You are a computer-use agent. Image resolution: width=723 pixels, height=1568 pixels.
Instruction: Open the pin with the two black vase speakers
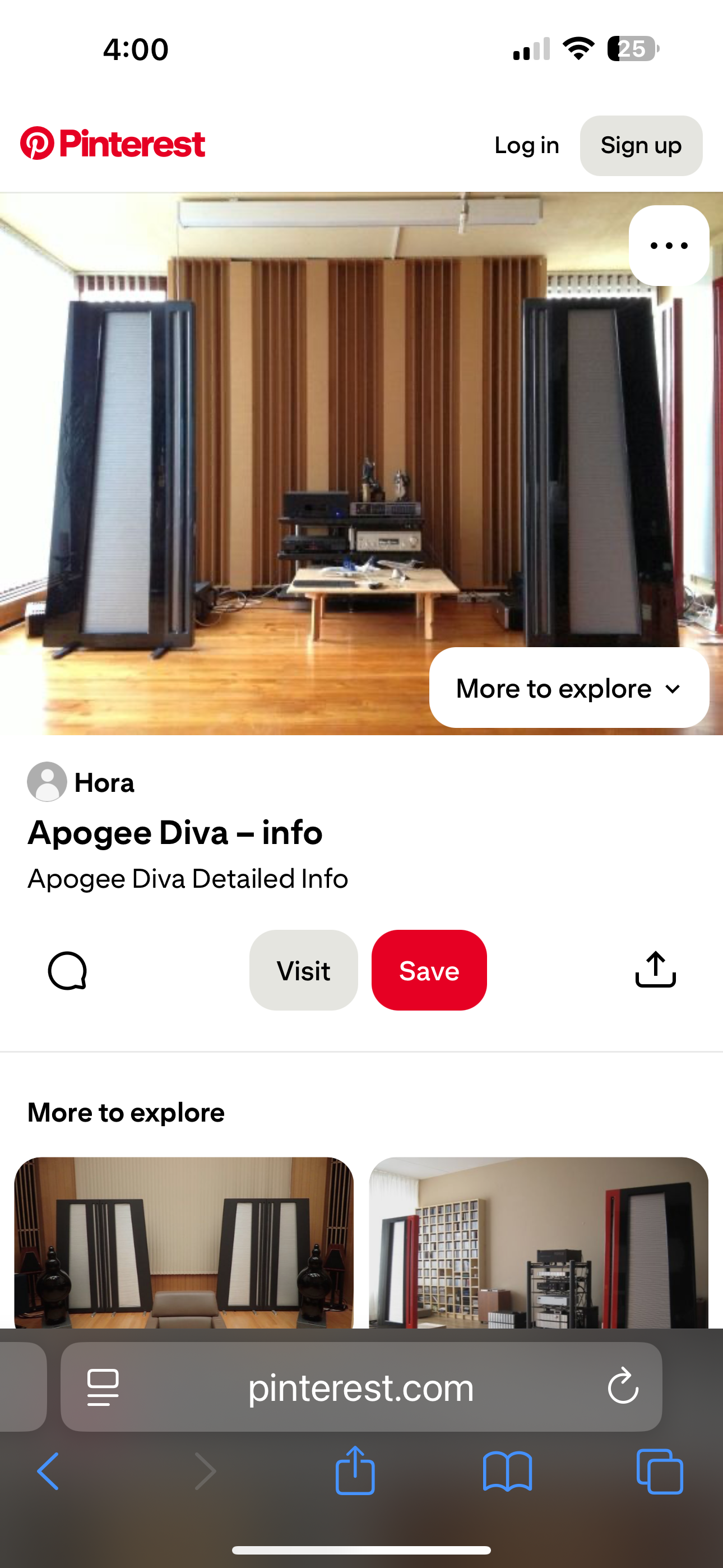(x=184, y=1242)
